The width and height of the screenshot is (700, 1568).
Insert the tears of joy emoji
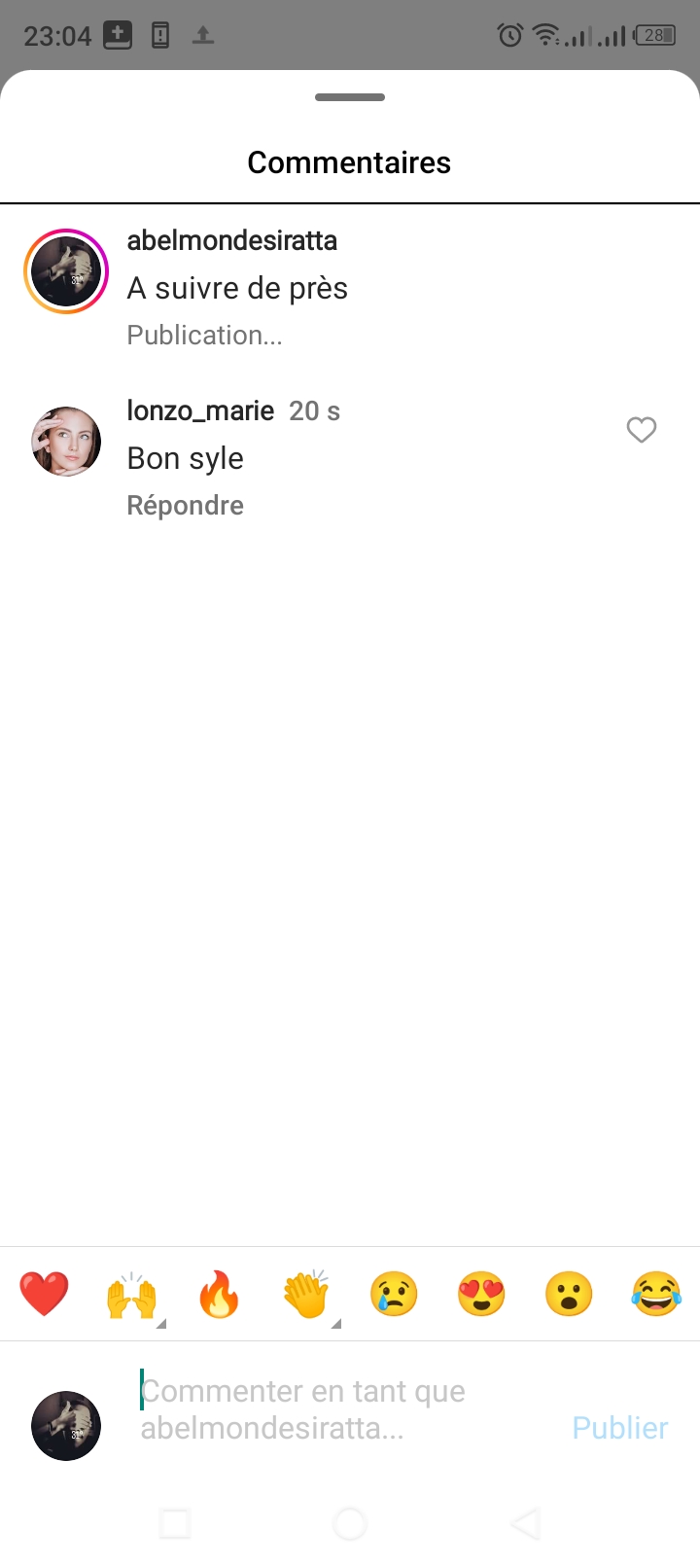click(656, 1295)
